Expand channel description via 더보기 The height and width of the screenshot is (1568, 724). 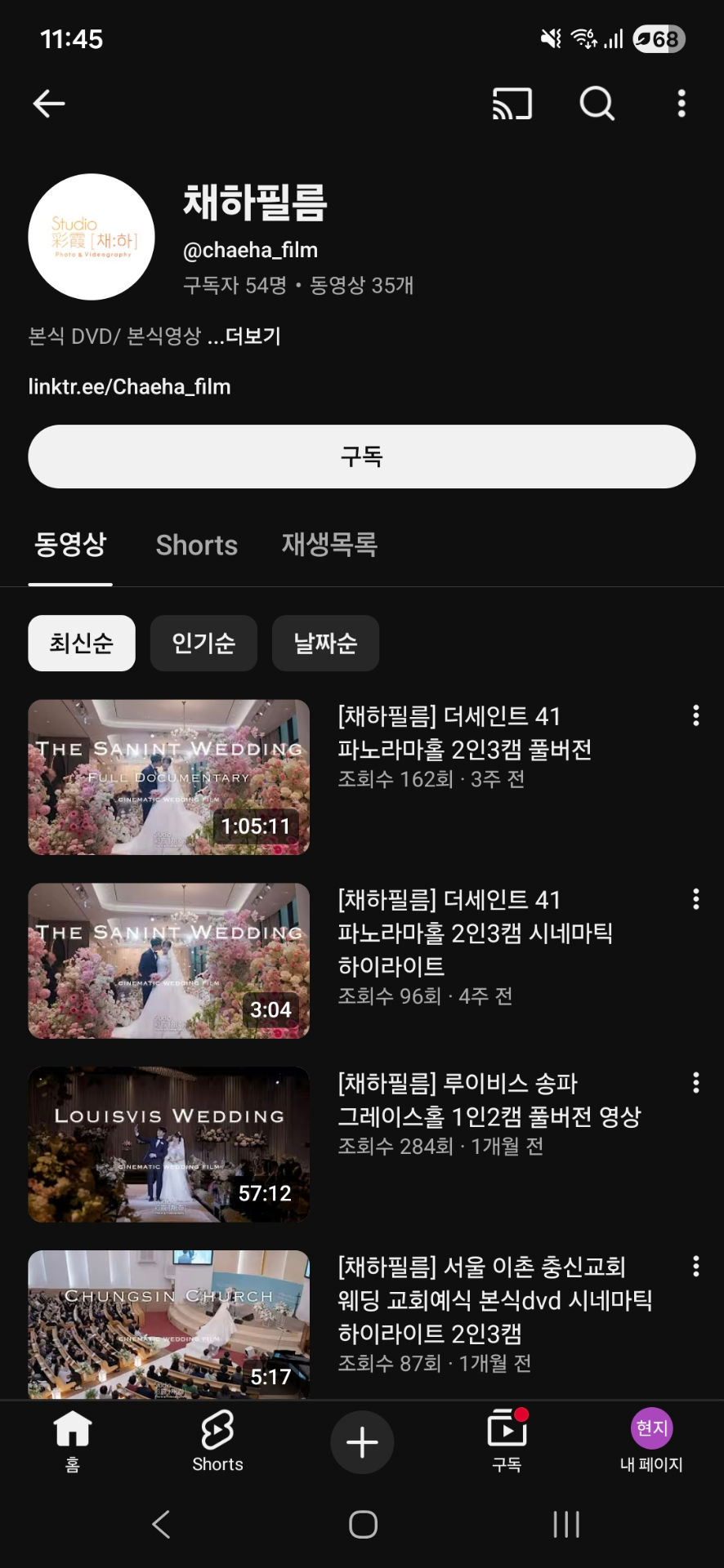253,336
